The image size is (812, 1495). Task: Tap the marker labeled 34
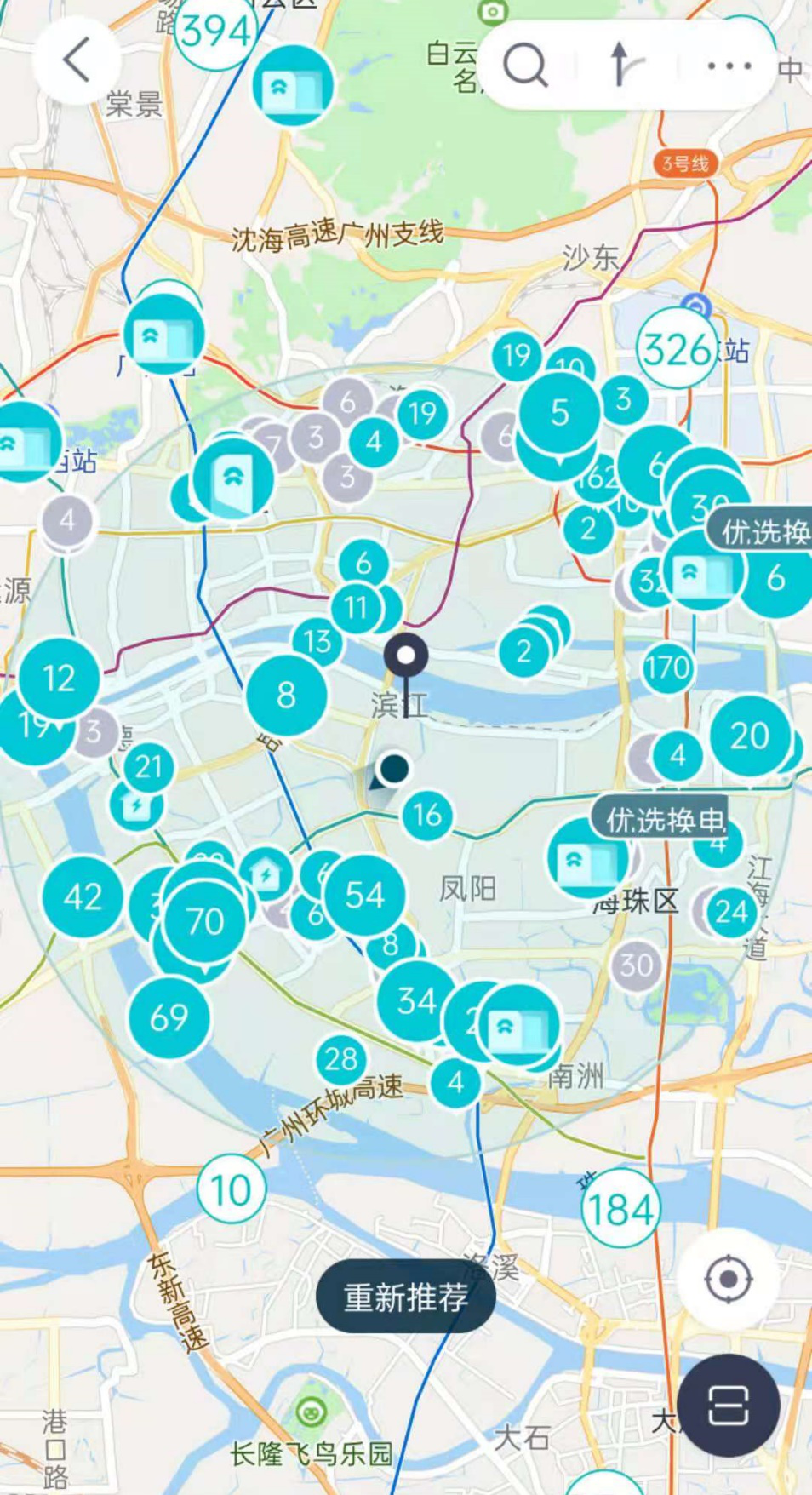pos(416,1001)
